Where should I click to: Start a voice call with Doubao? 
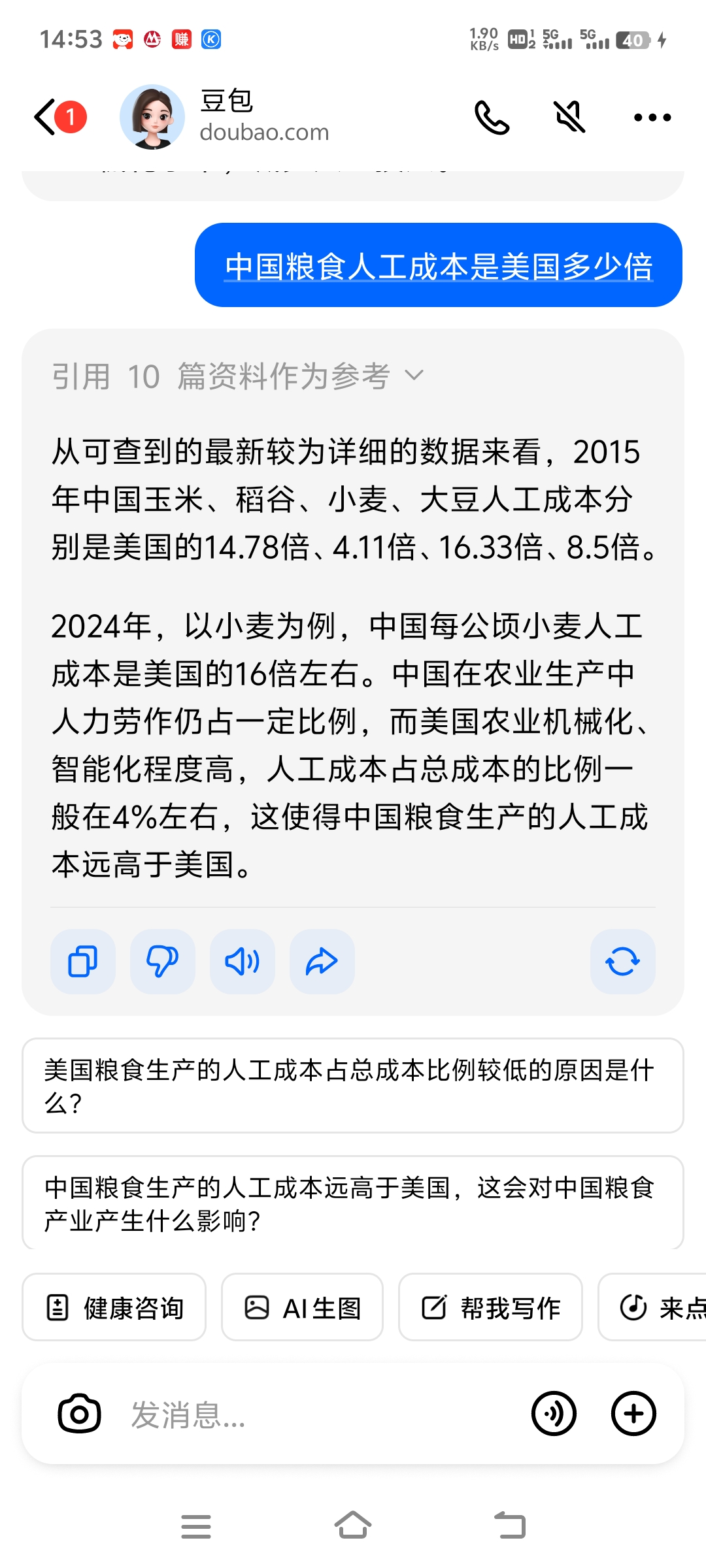pyautogui.click(x=492, y=118)
